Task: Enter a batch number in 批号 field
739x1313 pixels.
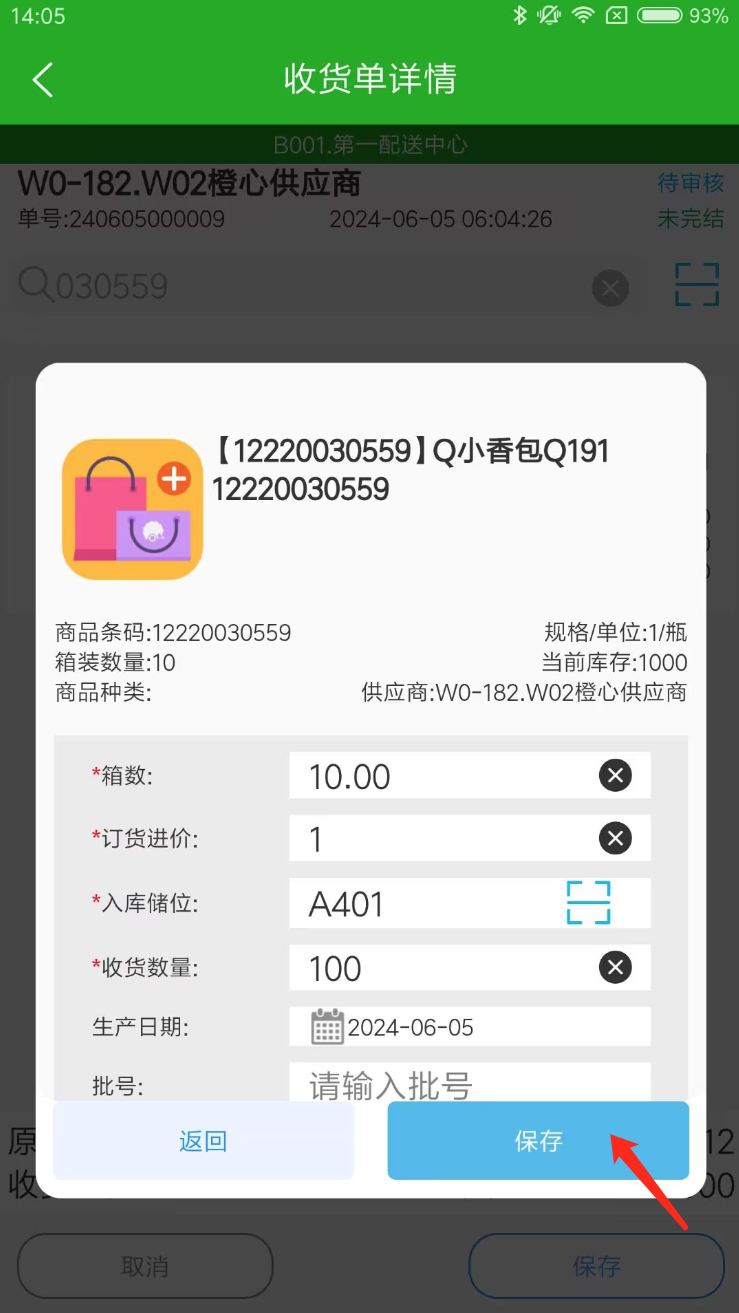Action: pos(470,1084)
